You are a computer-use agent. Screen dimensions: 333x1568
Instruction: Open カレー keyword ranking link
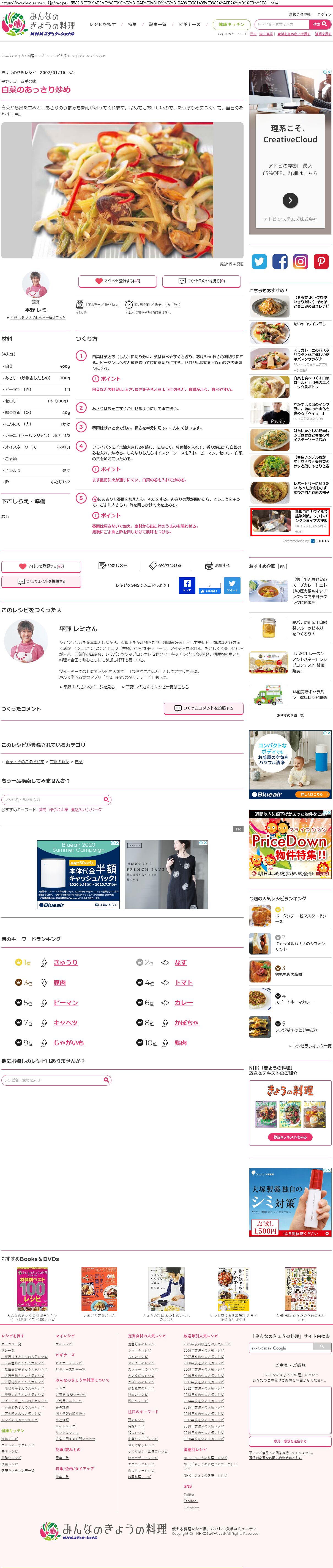click(x=184, y=1003)
